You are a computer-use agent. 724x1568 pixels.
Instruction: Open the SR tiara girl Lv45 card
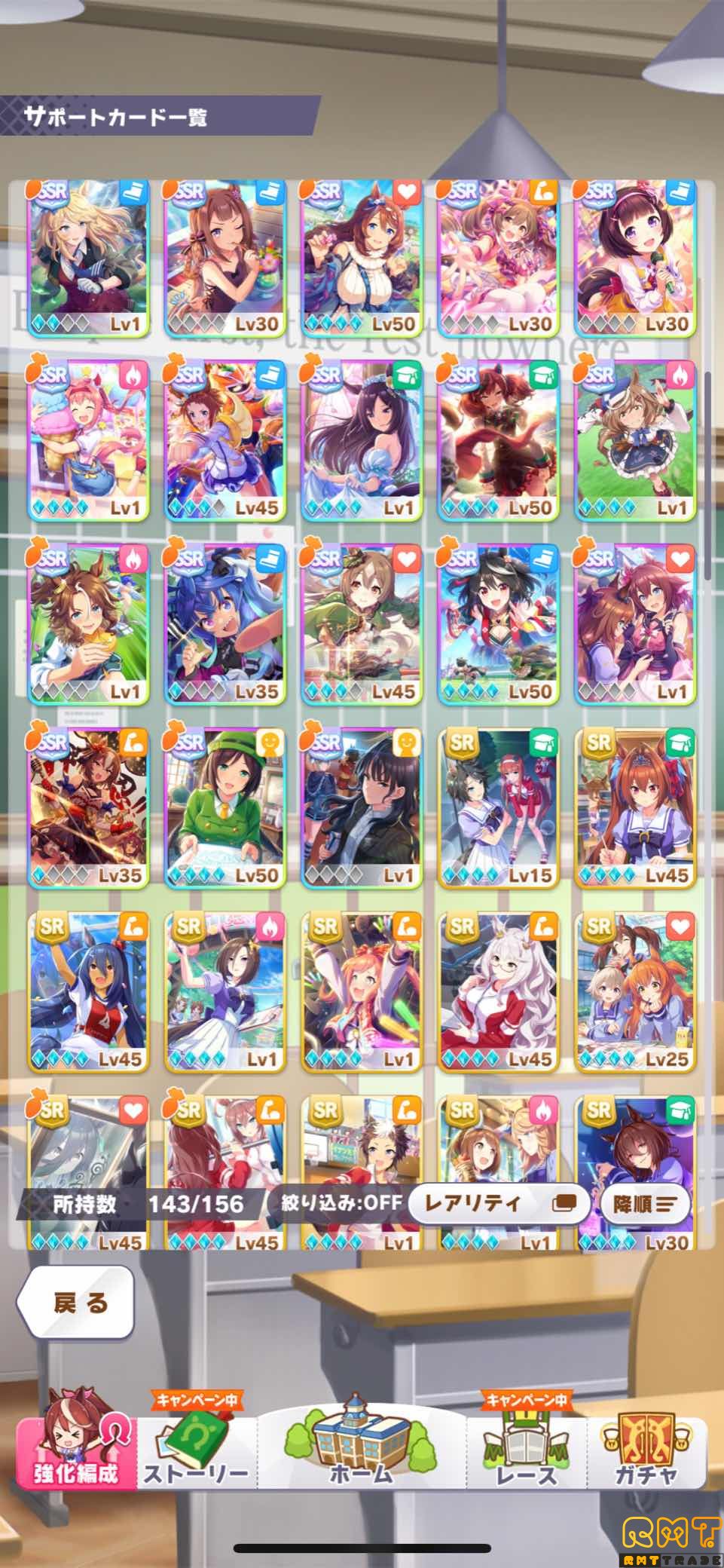click(635, 807)
